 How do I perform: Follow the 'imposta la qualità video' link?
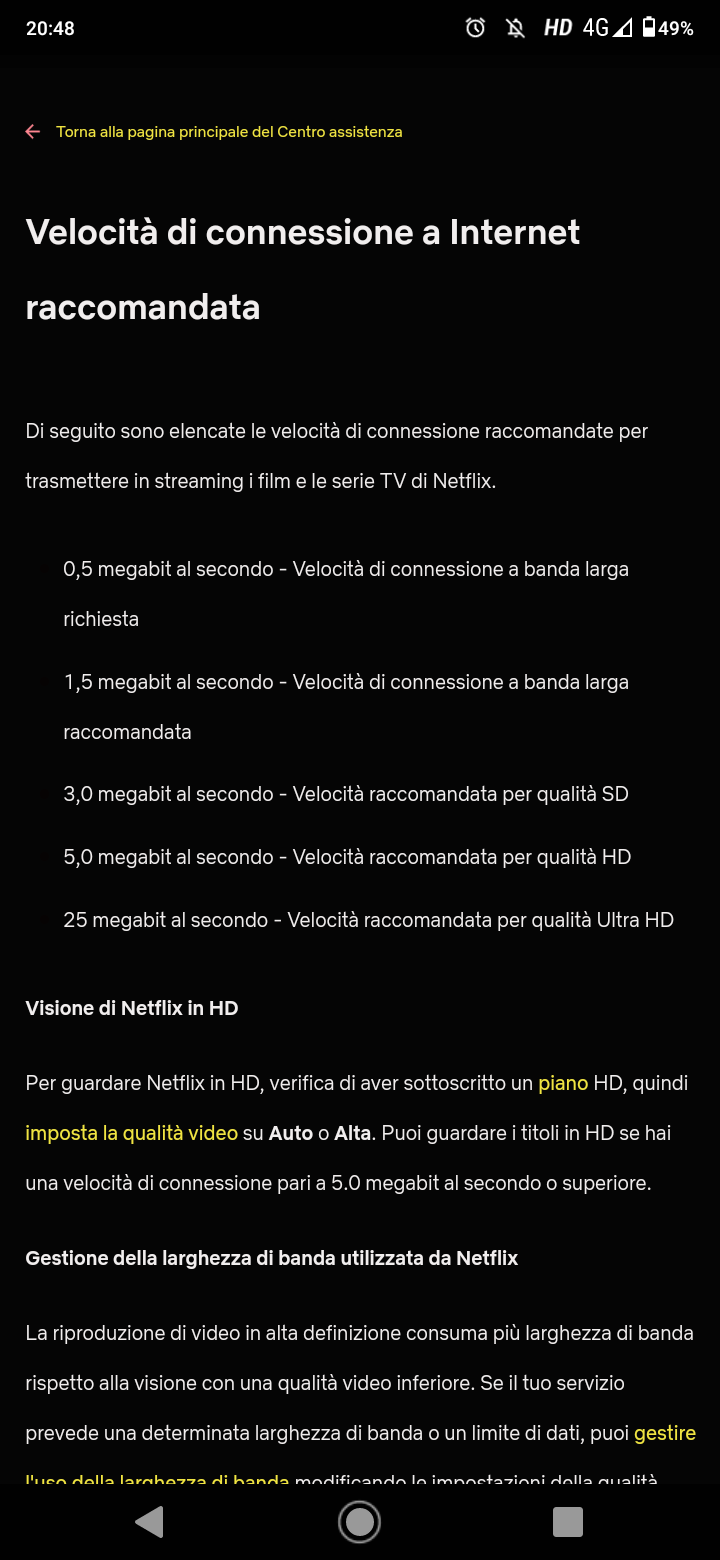click(132, 1133)
